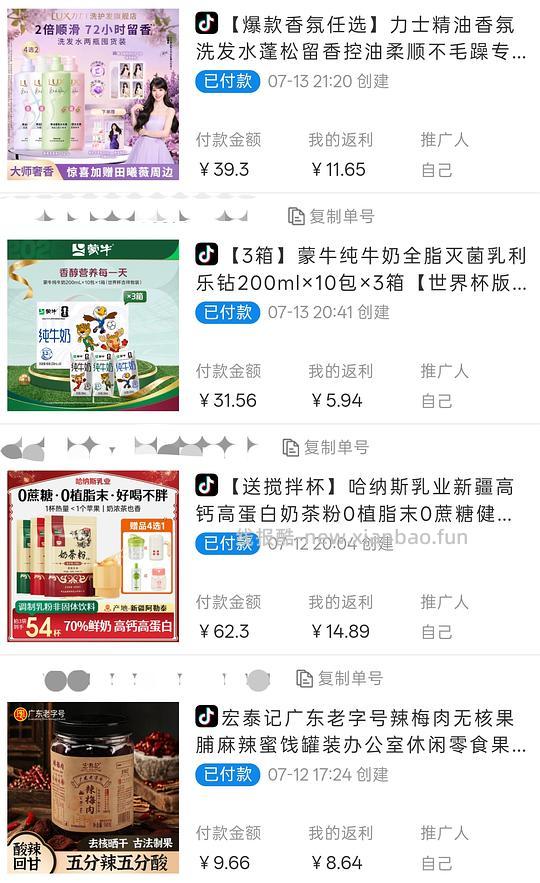Open the 宏泰记辣梅肉 order
The width and height of the screenshot is (540, 883).
[x=360, y=731]
